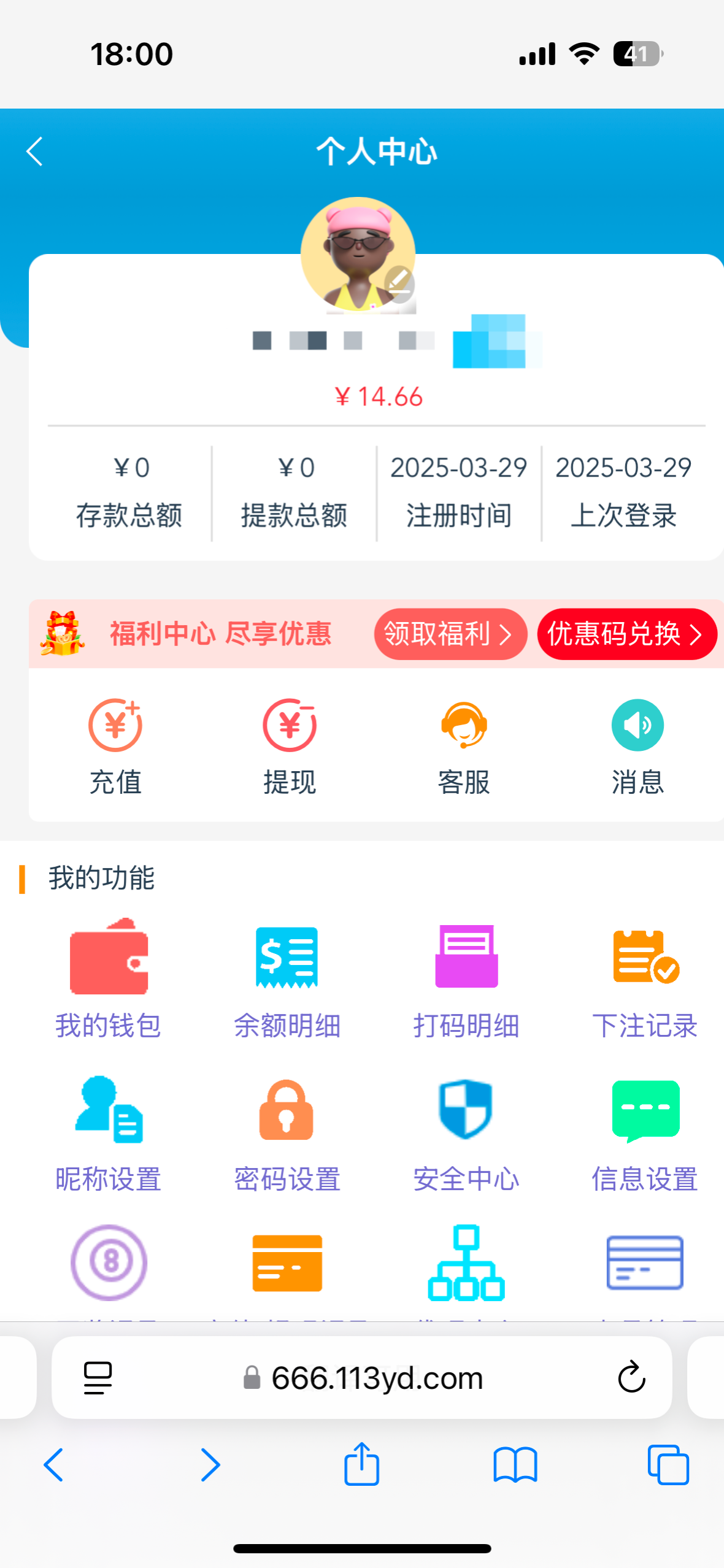724x1568 pixels.
Task: Reload the page in Safari
Action: point(631,1377)
